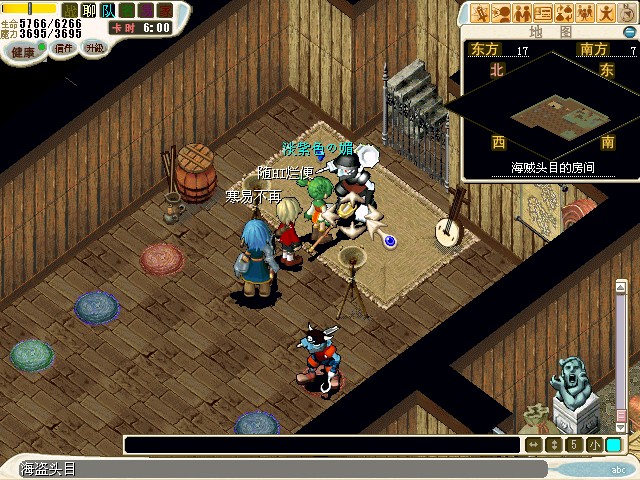Screen dimensions: 640x480
Task: Open the name card icon
Action: (x=543, y=13)
